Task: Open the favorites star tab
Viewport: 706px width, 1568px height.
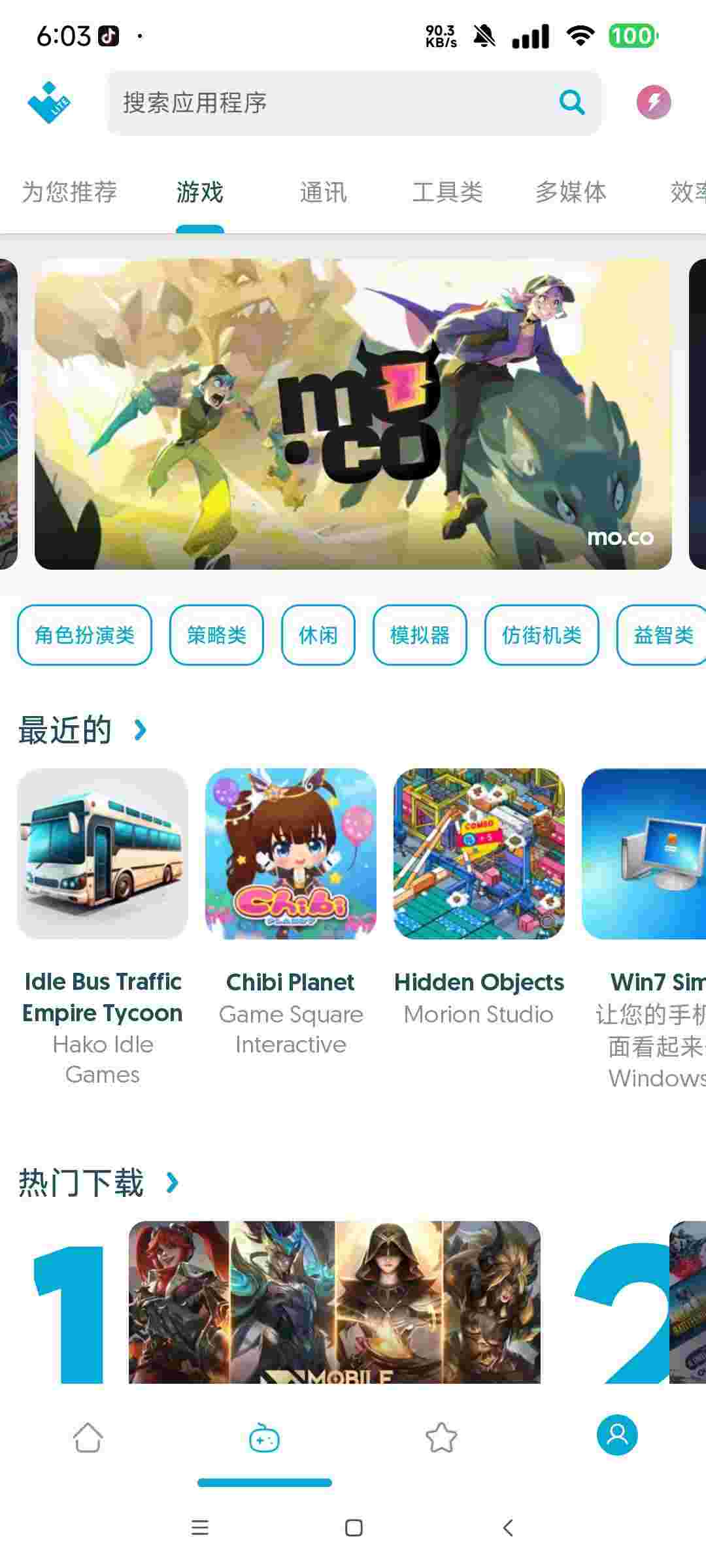Action: pyautogui.click(x=441, y=1438)
